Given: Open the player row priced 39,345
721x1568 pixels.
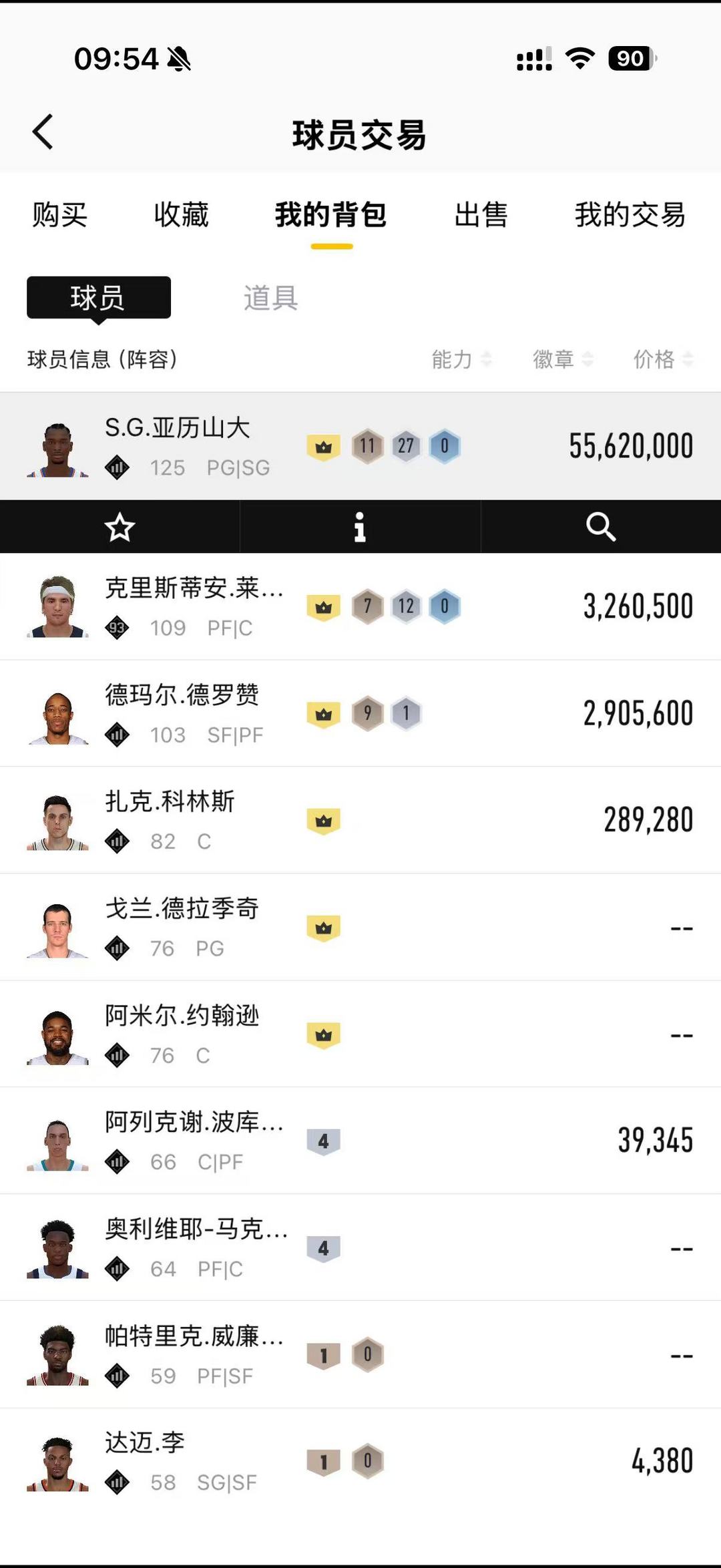Looking at the screenshot, I should point(360,1141).
